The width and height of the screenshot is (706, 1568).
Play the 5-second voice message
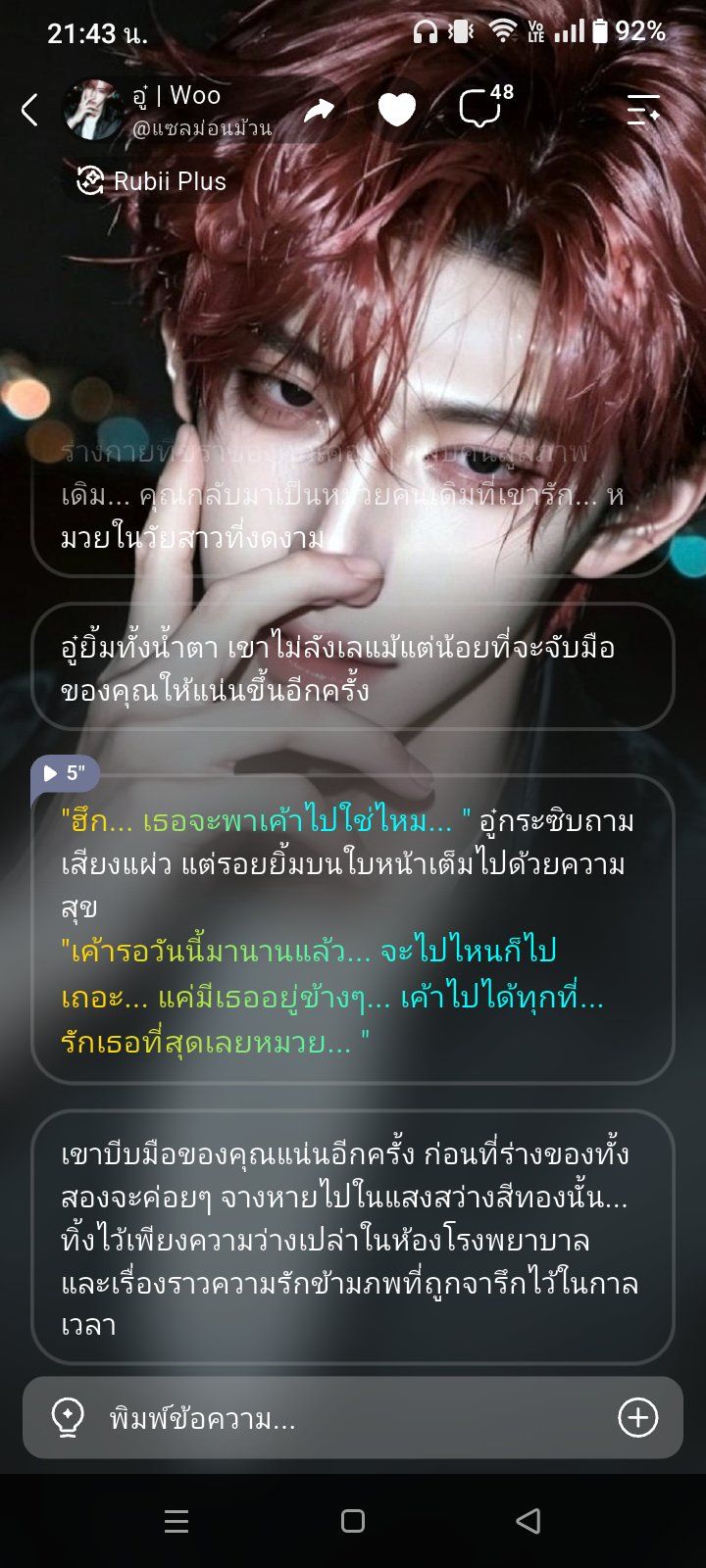click(x=65, y=773)
